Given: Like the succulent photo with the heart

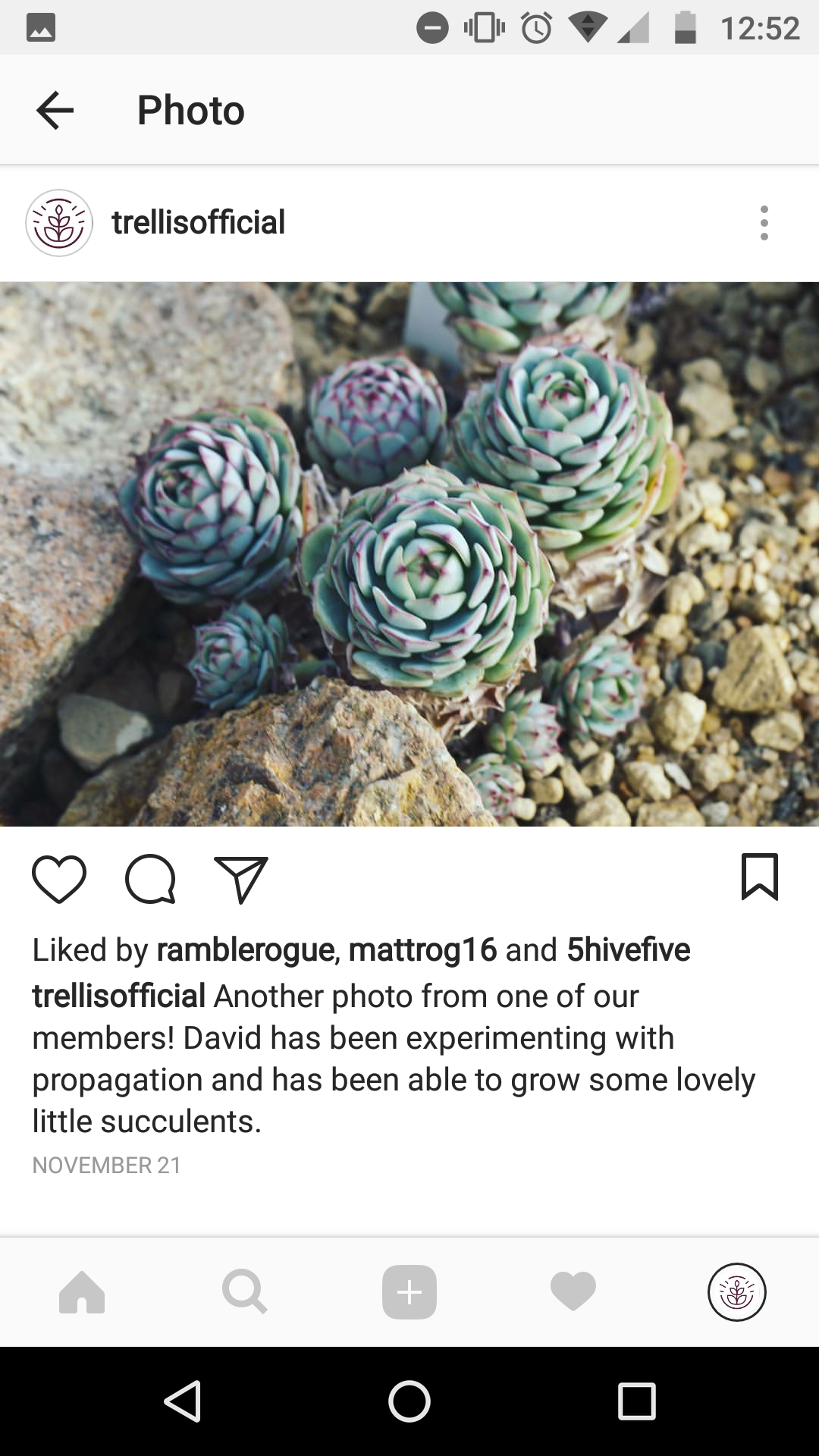Looking at the screenshot, I should [x=59, y=879].
